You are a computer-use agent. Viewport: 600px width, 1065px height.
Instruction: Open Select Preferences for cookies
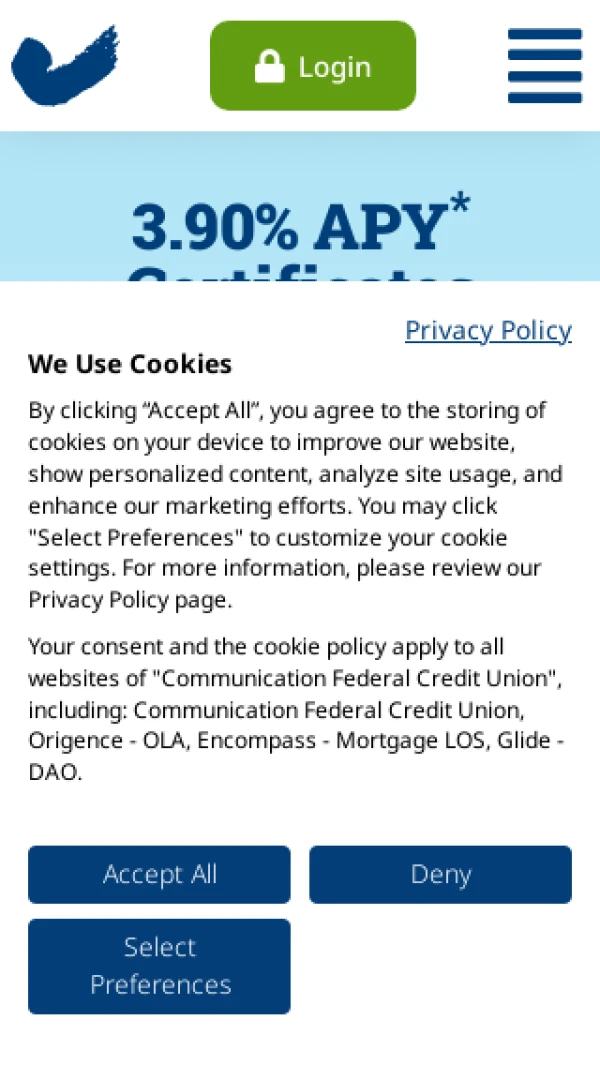159,966
